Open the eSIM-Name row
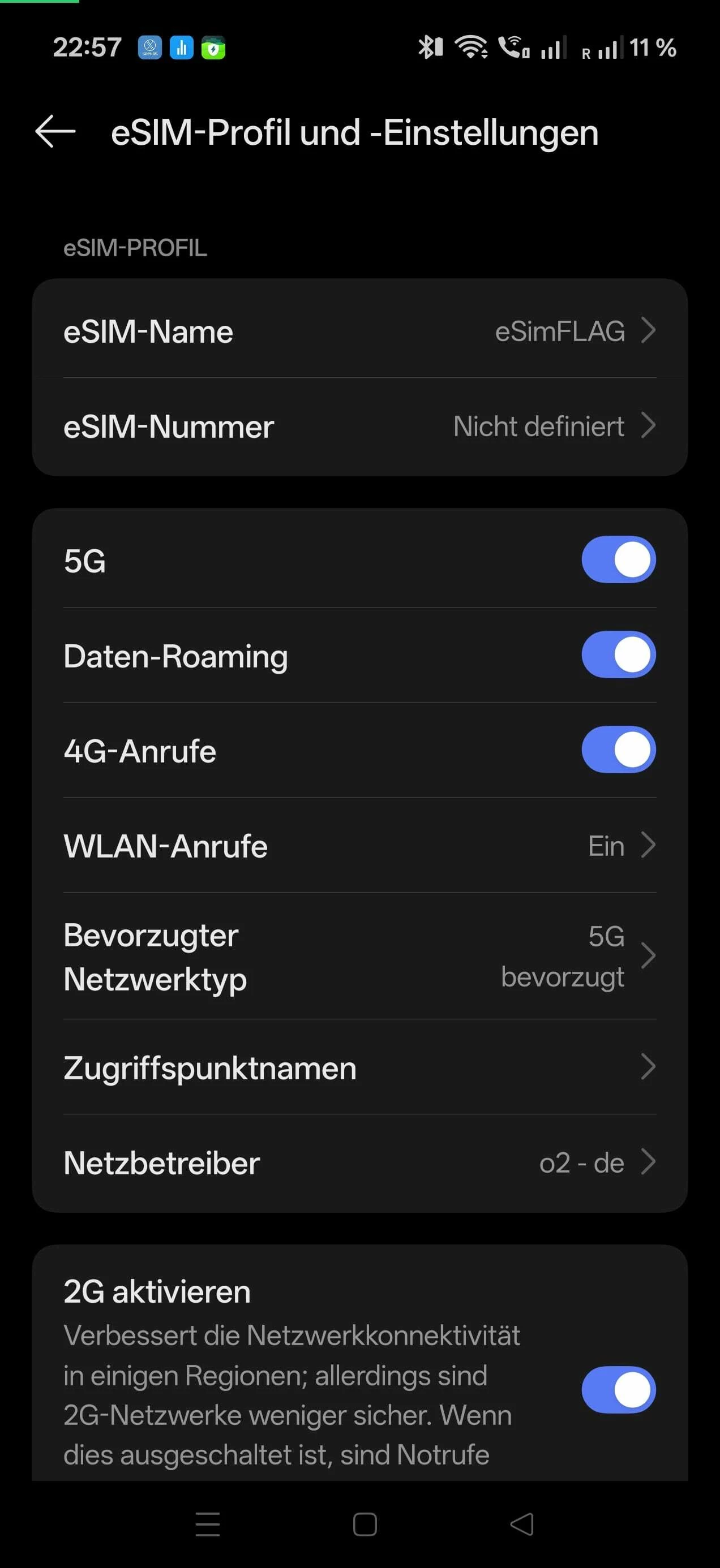The image size is (720, 1568). [x=359, y=331]
